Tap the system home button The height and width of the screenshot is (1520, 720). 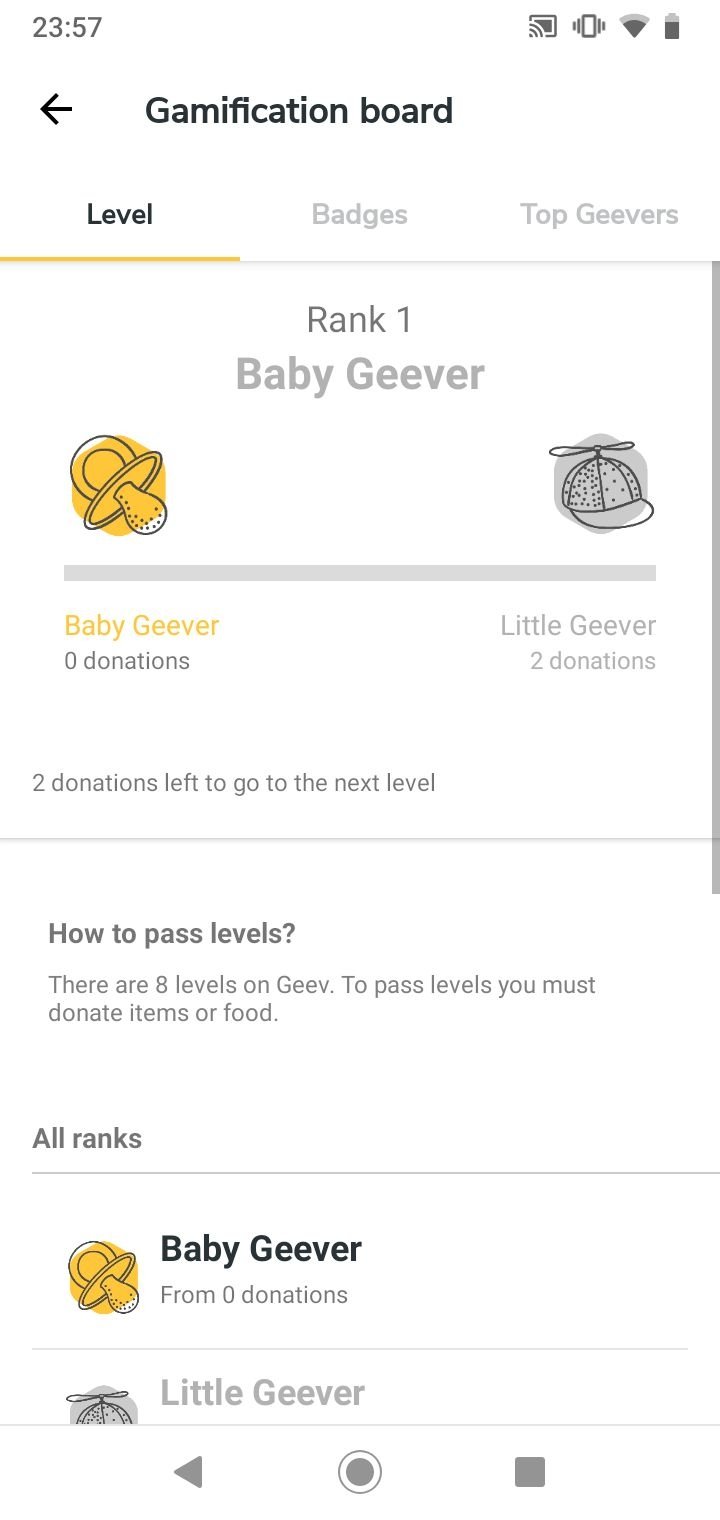[x=360, y=1472]
